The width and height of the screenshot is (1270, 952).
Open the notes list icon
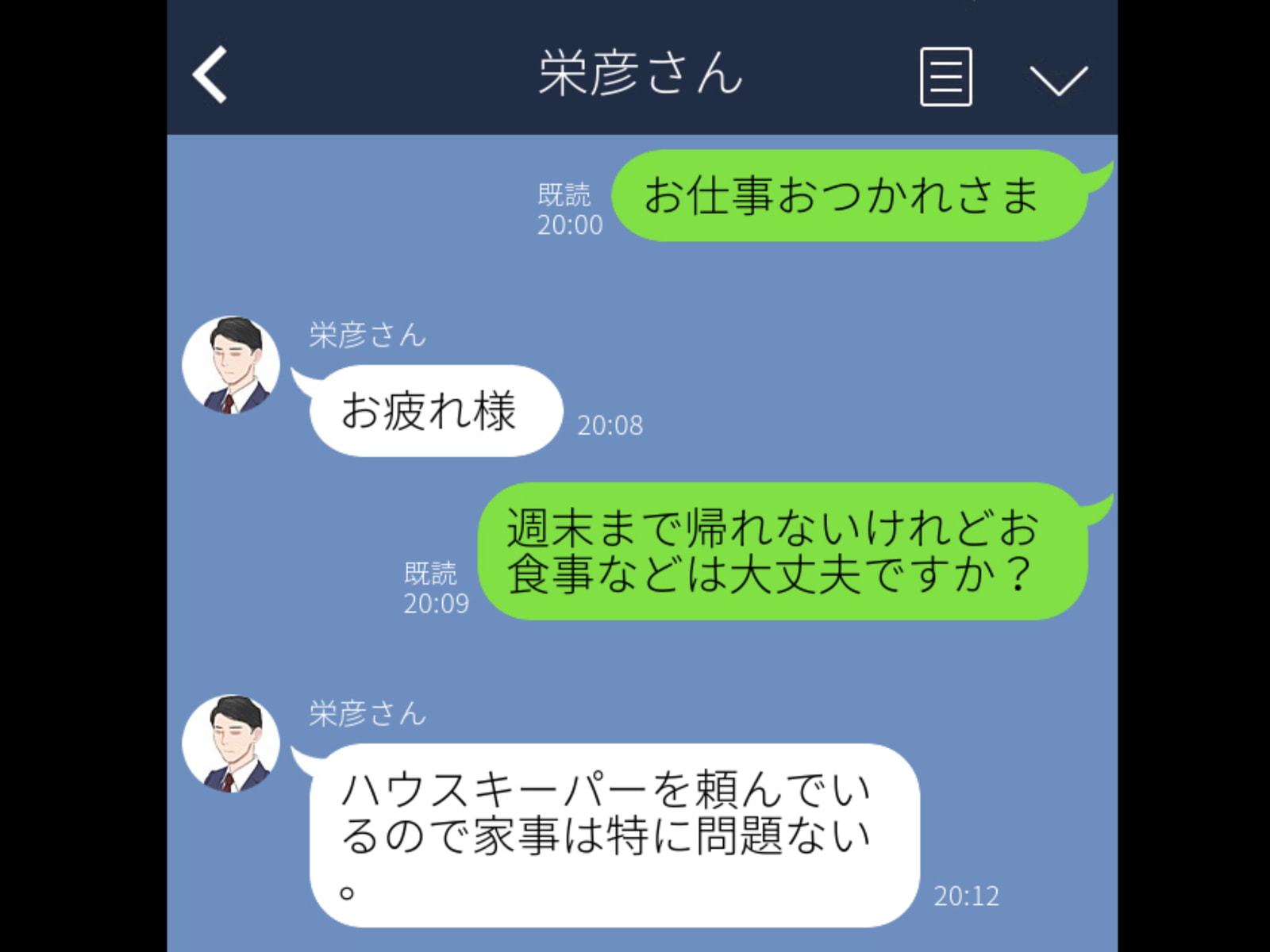point(945,77)
